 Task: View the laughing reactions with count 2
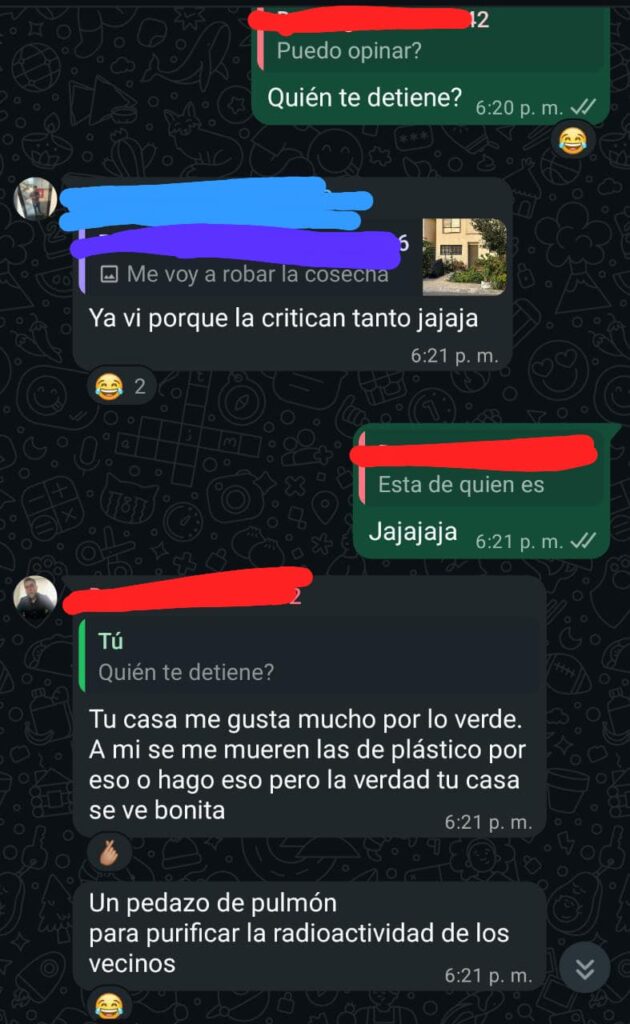coord(119,386)
